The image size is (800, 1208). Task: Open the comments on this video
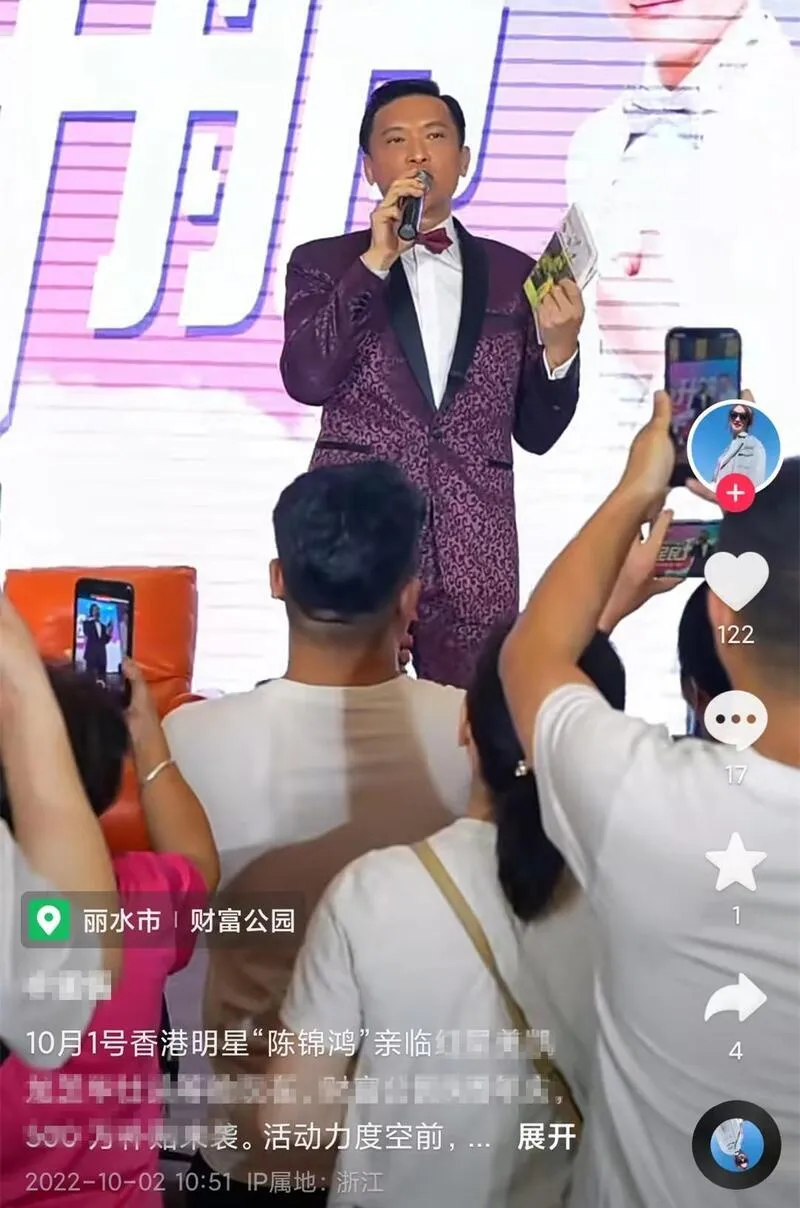tap(736, 720)
